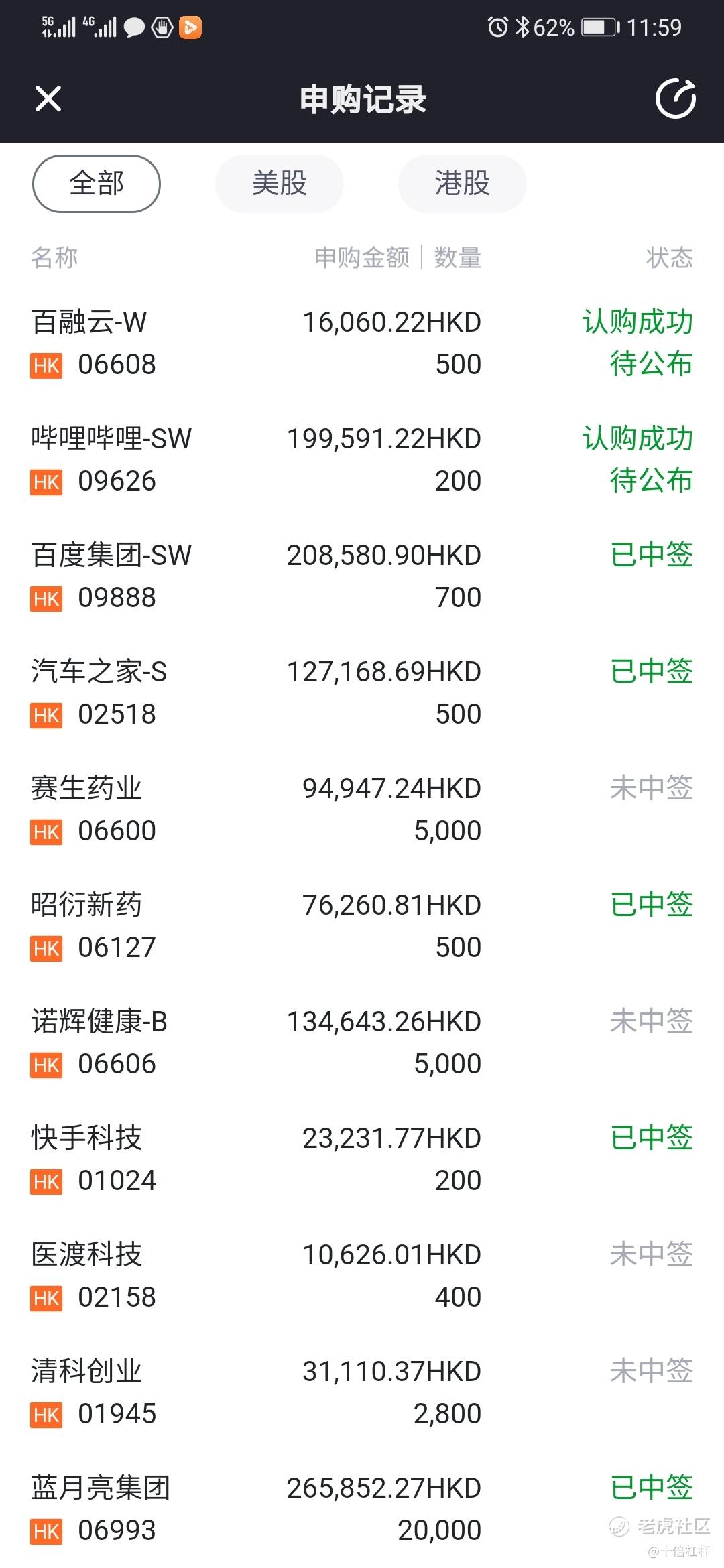The width and height of the screenshot is (724, 1568).
Task: Switch to the 港股 filter
Action: pyautogui.click(x=463, y=184)
